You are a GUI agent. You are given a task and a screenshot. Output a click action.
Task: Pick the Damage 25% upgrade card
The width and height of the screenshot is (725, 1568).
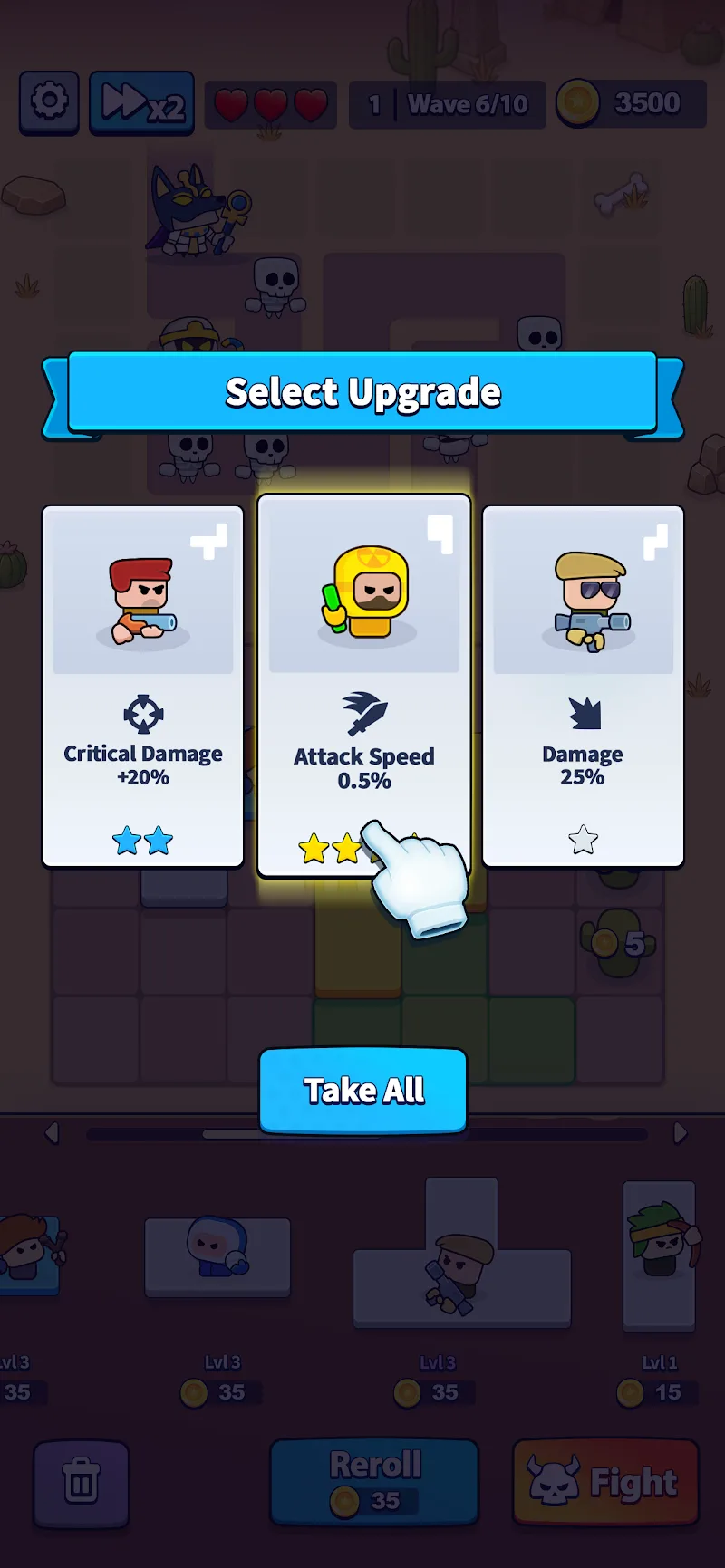pyautogui.click(x=583, y=687)
